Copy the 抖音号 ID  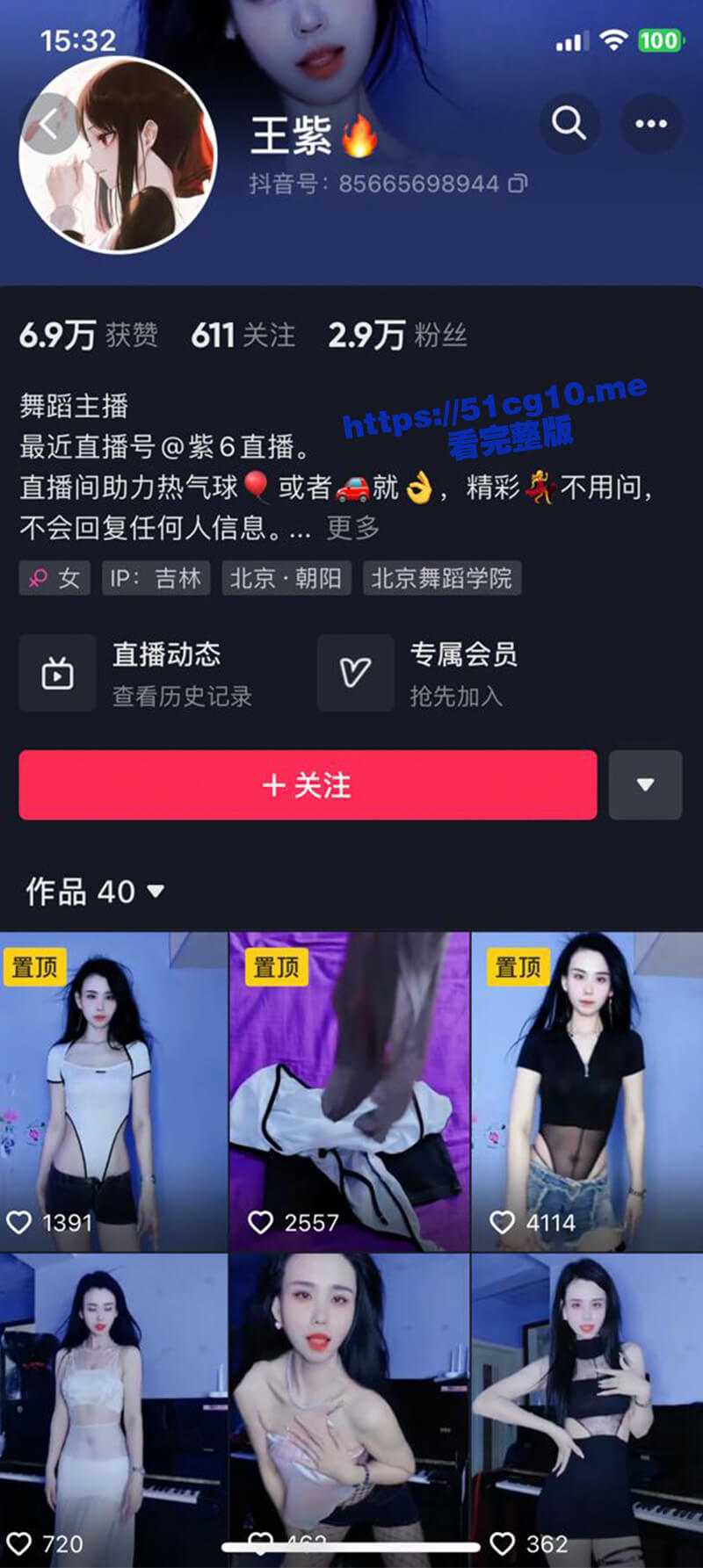(x=519, y=184)
